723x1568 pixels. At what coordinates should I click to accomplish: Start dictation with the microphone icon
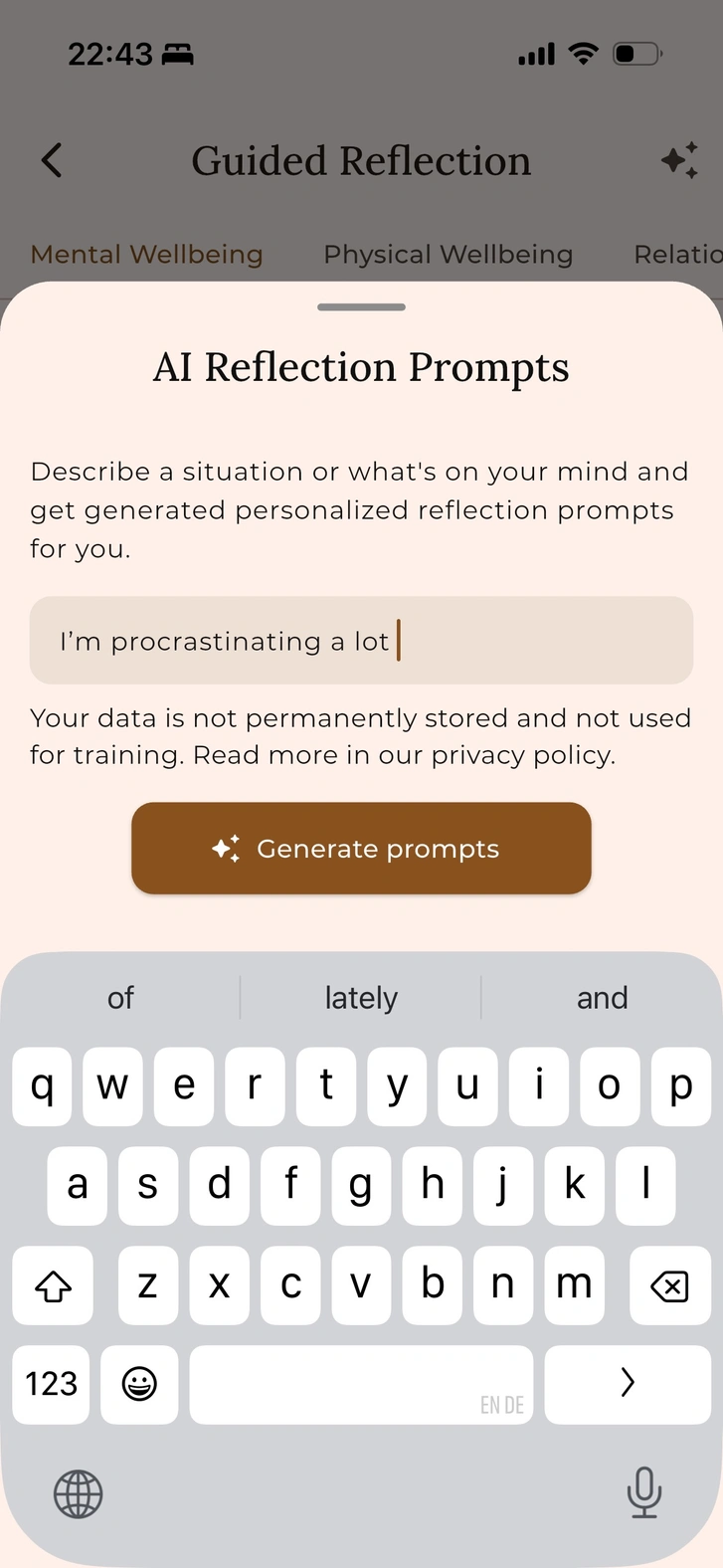[x=644, y=1493]
